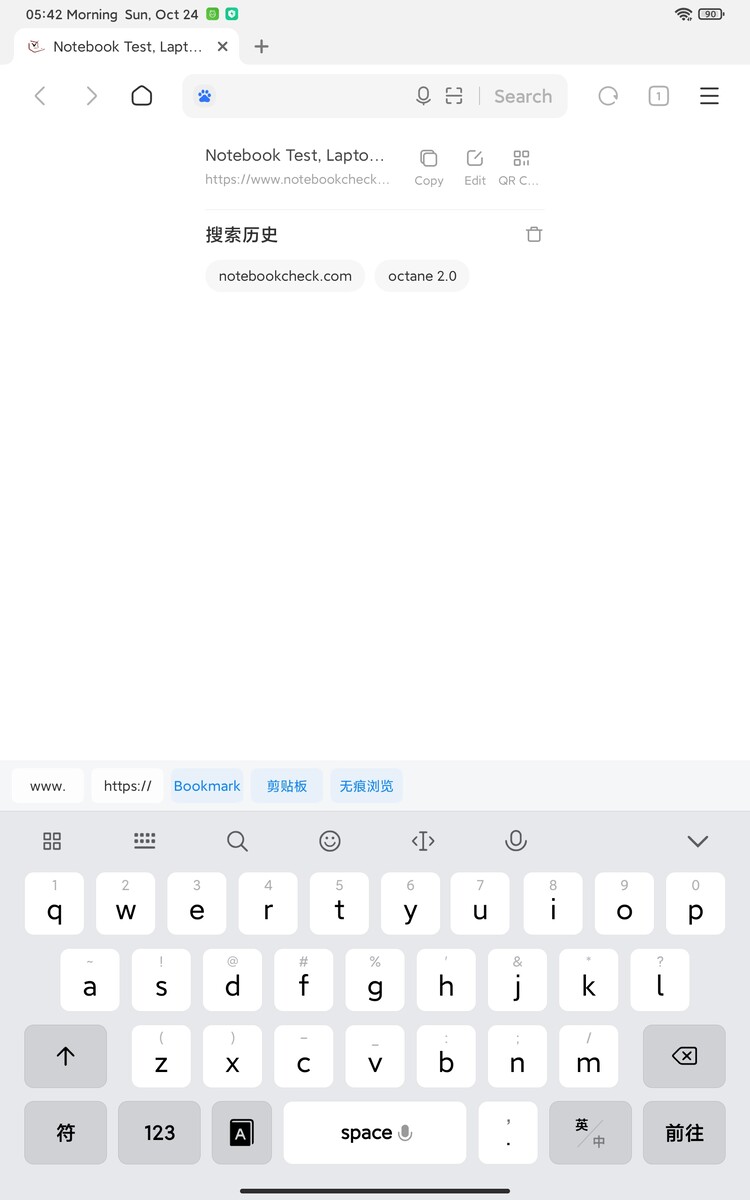Clear search history with trash icon
The width and height of the screenshot is (750, 1200).
coord(534,234)
